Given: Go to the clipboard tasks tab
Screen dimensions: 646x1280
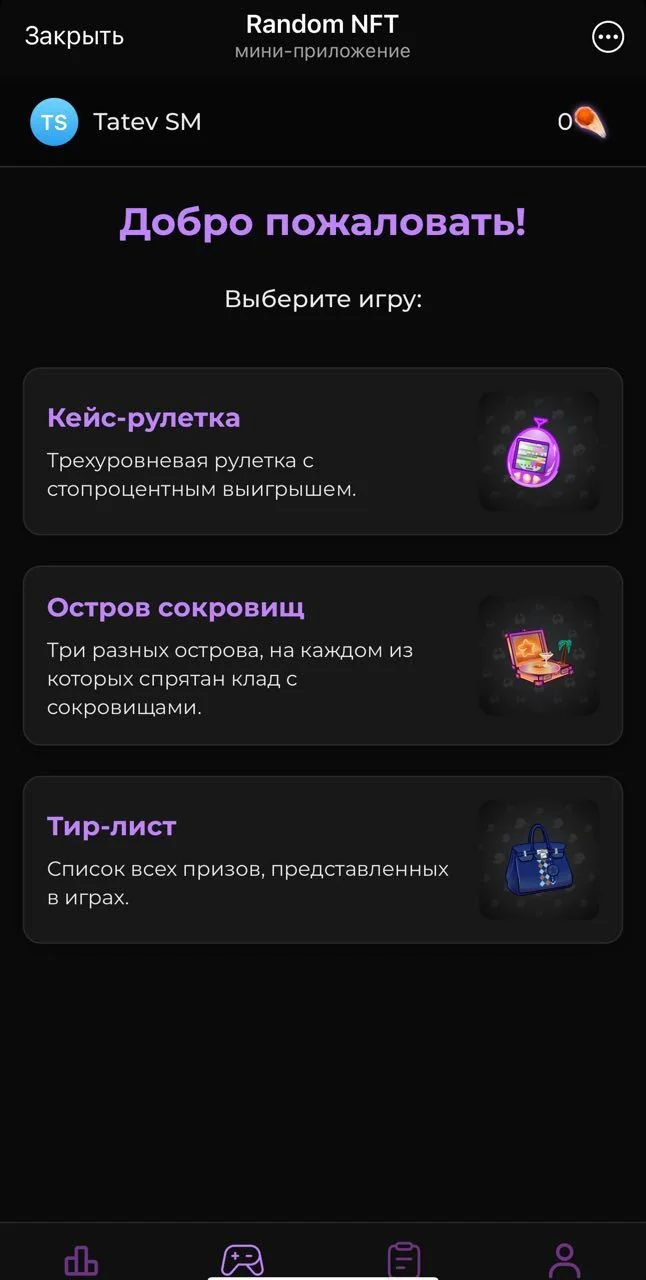Looking at the screenshot, I should click(x=403, y=1259).
